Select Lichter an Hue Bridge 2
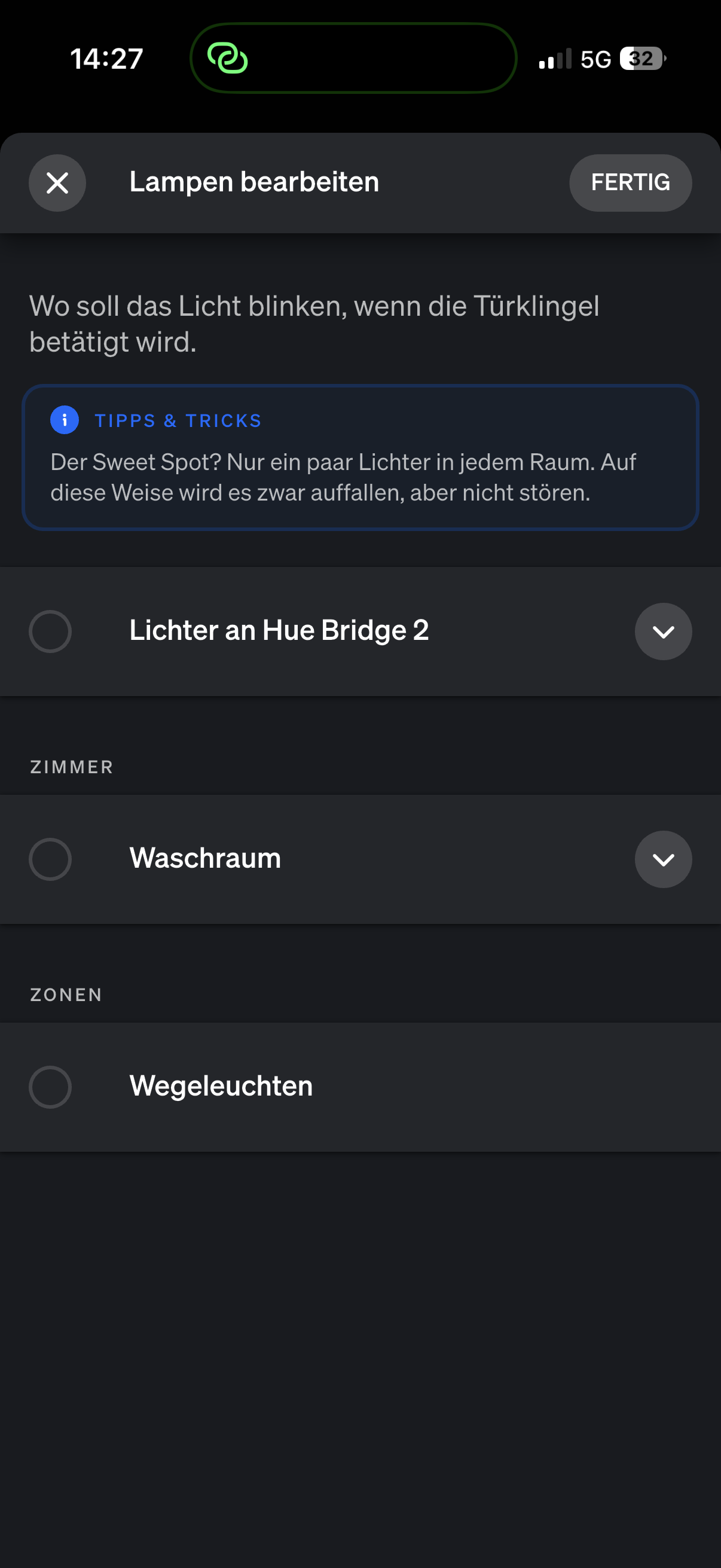 (50, 632)
